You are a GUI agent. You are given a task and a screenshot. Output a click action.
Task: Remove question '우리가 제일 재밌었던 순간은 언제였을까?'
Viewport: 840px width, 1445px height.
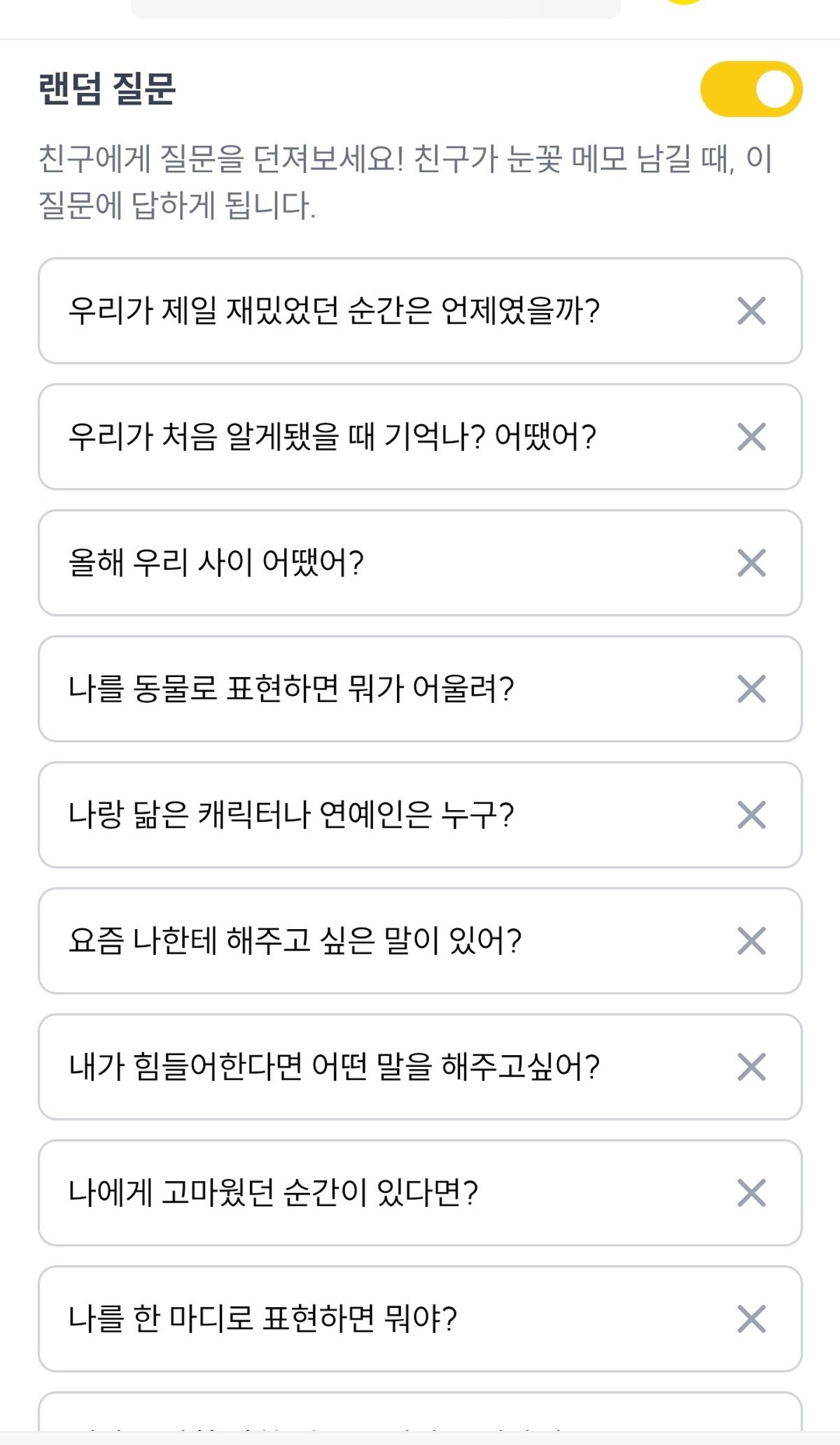751,311
